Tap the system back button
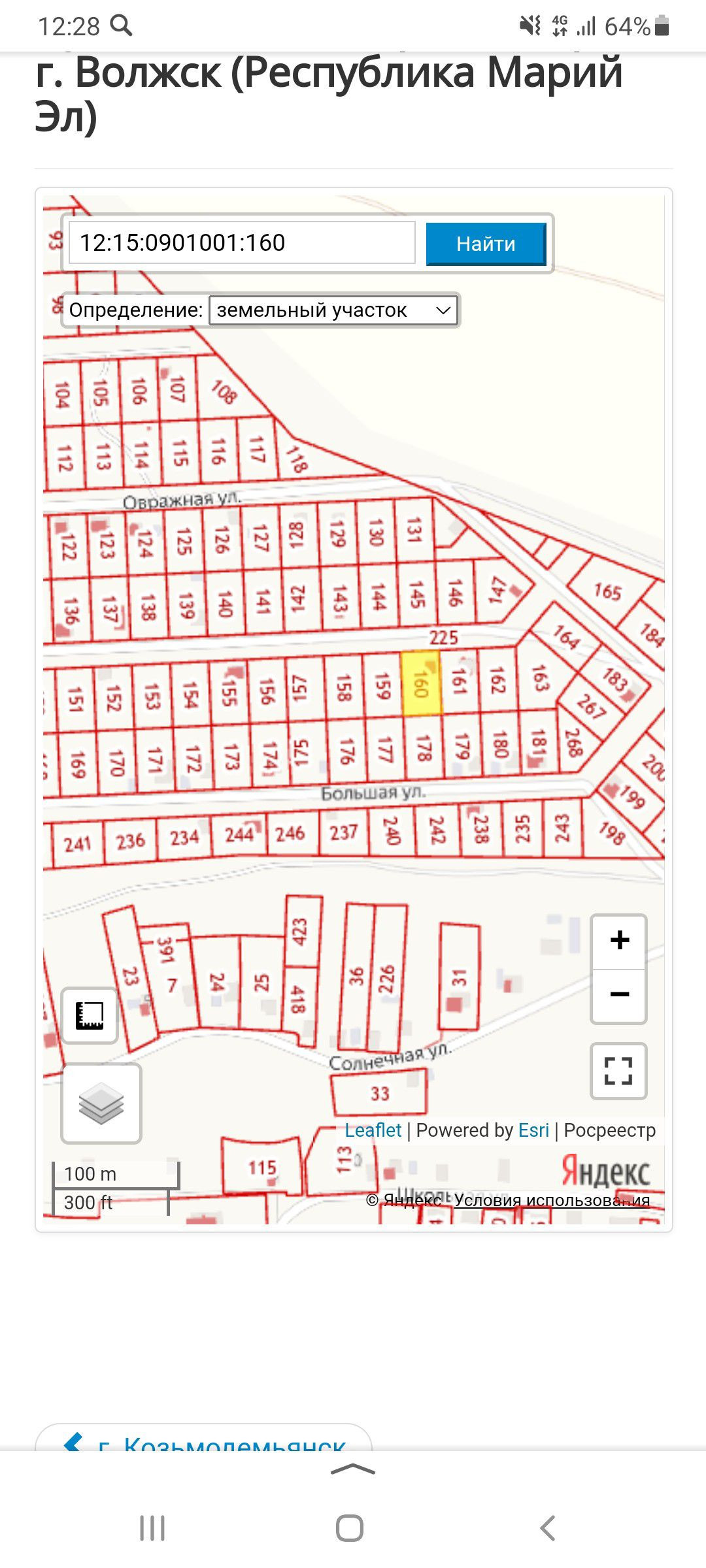The height and width of the screenshot is (1568, 706). (x=548, y=1528)
